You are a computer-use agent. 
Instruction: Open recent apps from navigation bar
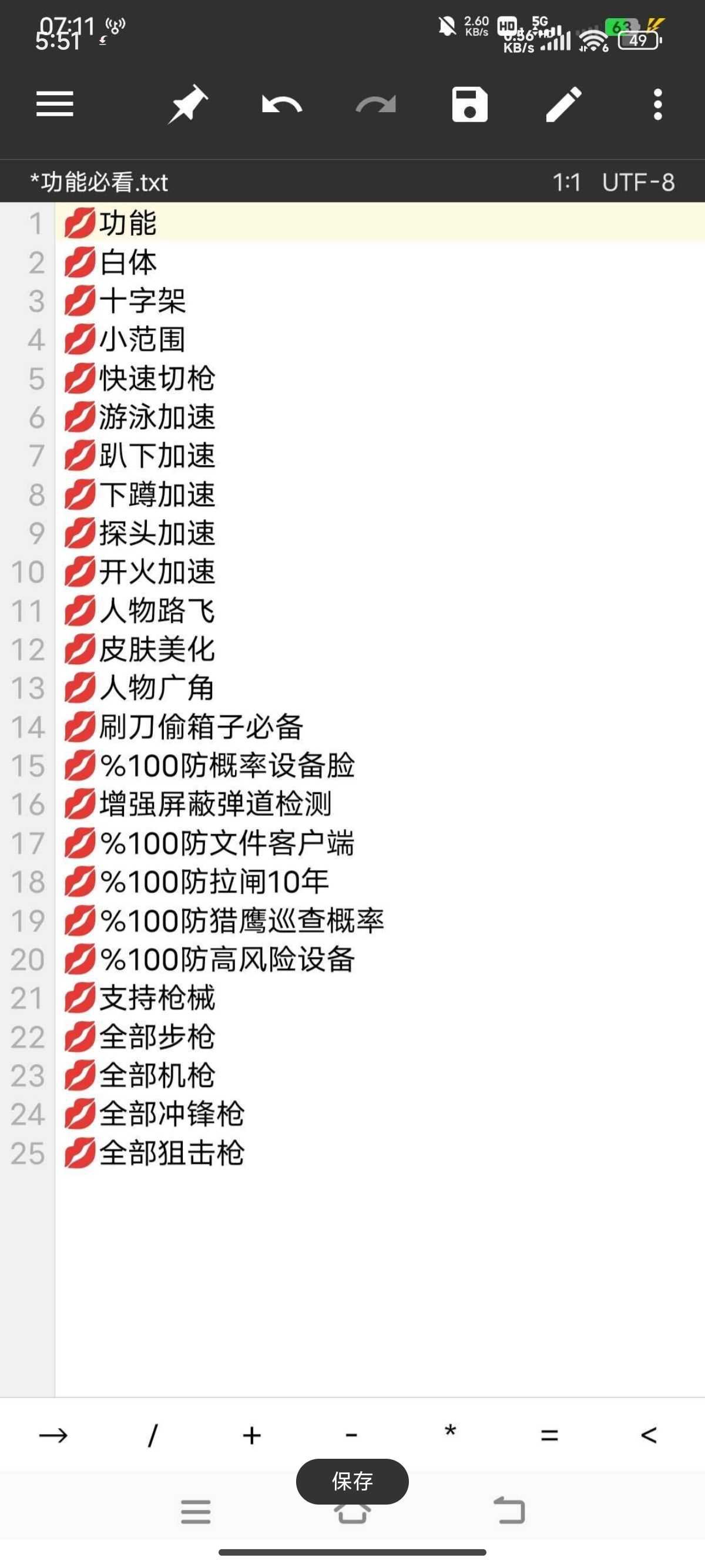point(196,1512)
